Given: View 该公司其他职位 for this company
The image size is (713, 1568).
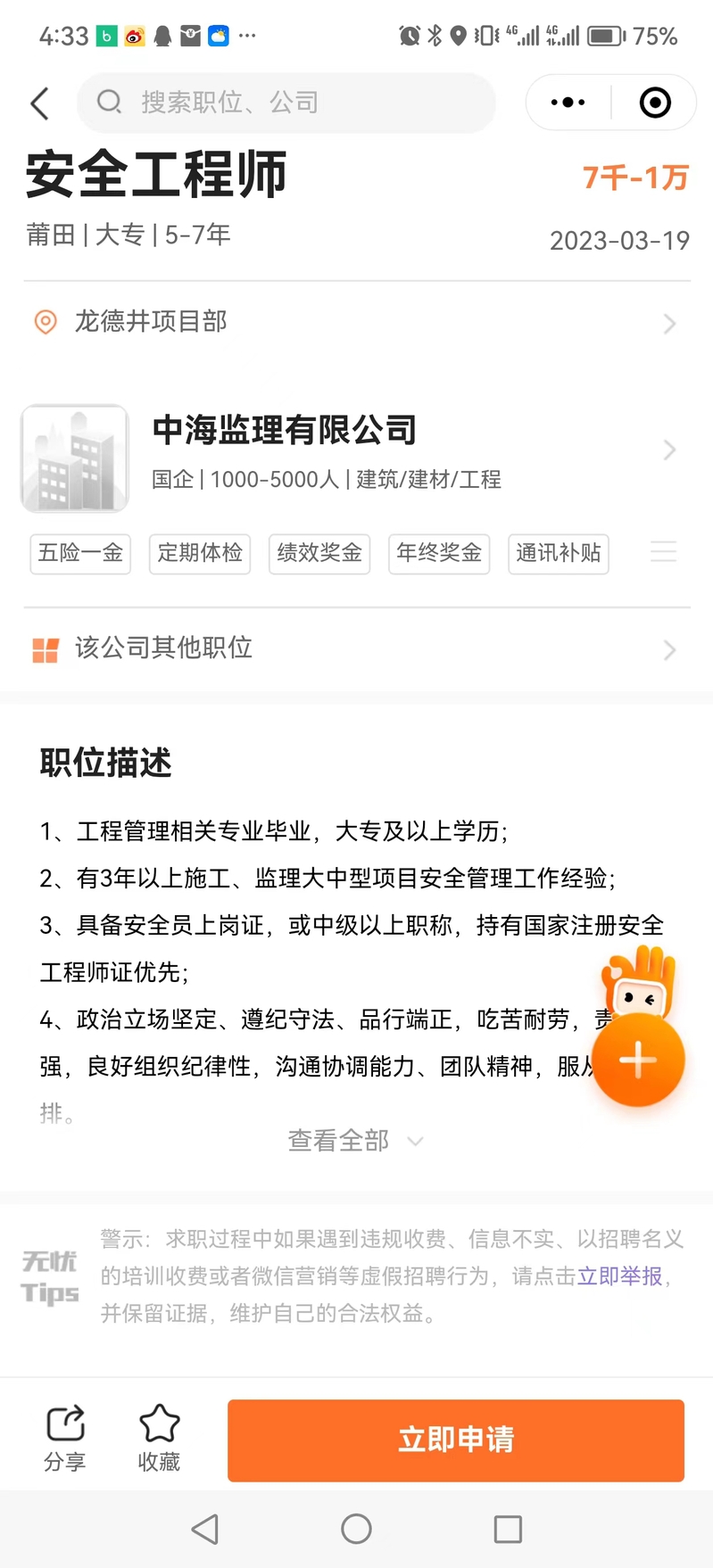Looking at the screenshot, I should click(x=356, y=648).
